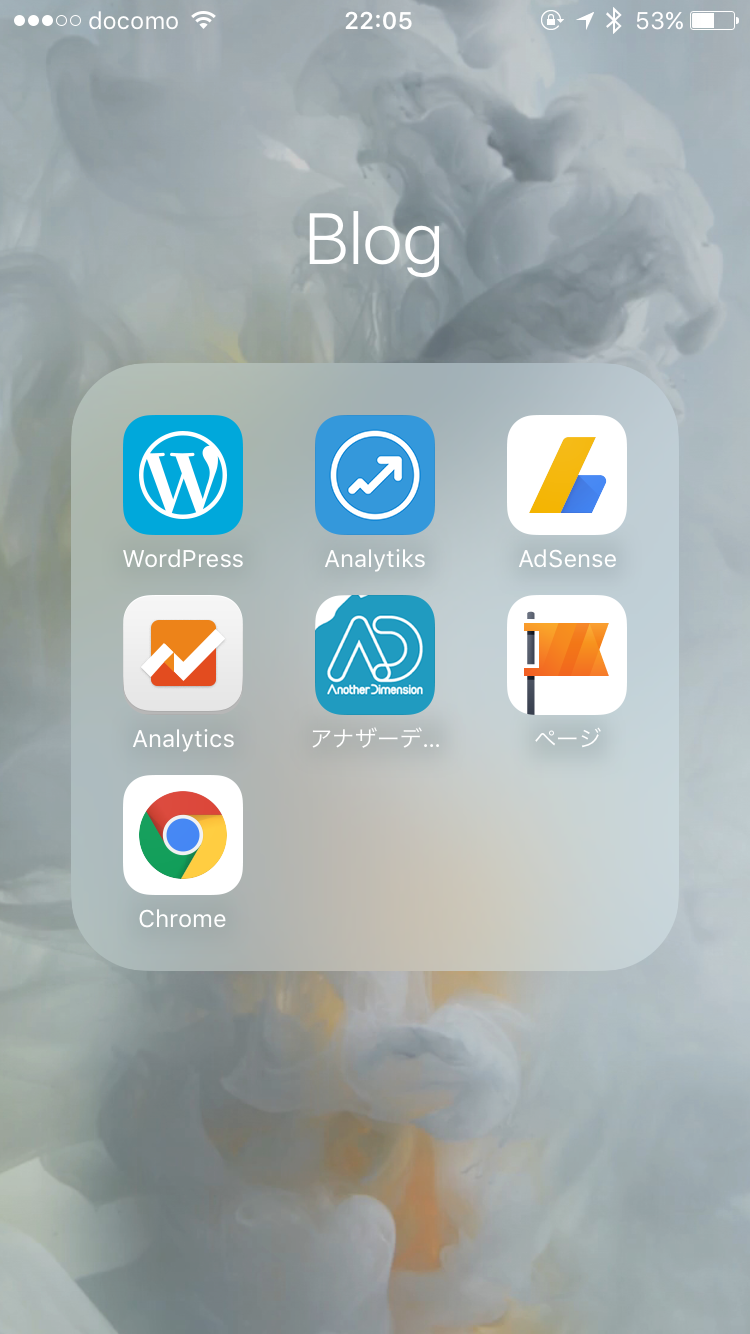Open the WordPress app
The image size is (750, 1334).
(x=183, y=475)
